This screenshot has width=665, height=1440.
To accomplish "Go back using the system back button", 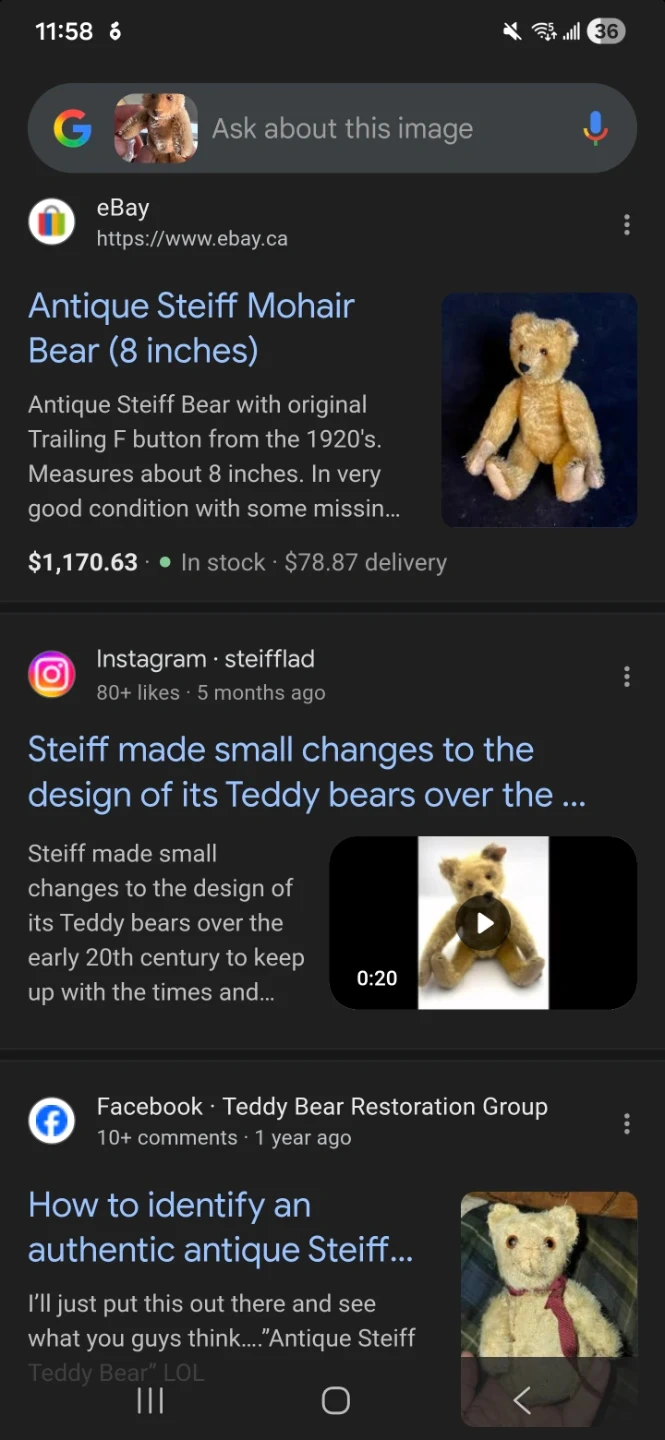I will pyautogui.click(x=521, y=1401).
